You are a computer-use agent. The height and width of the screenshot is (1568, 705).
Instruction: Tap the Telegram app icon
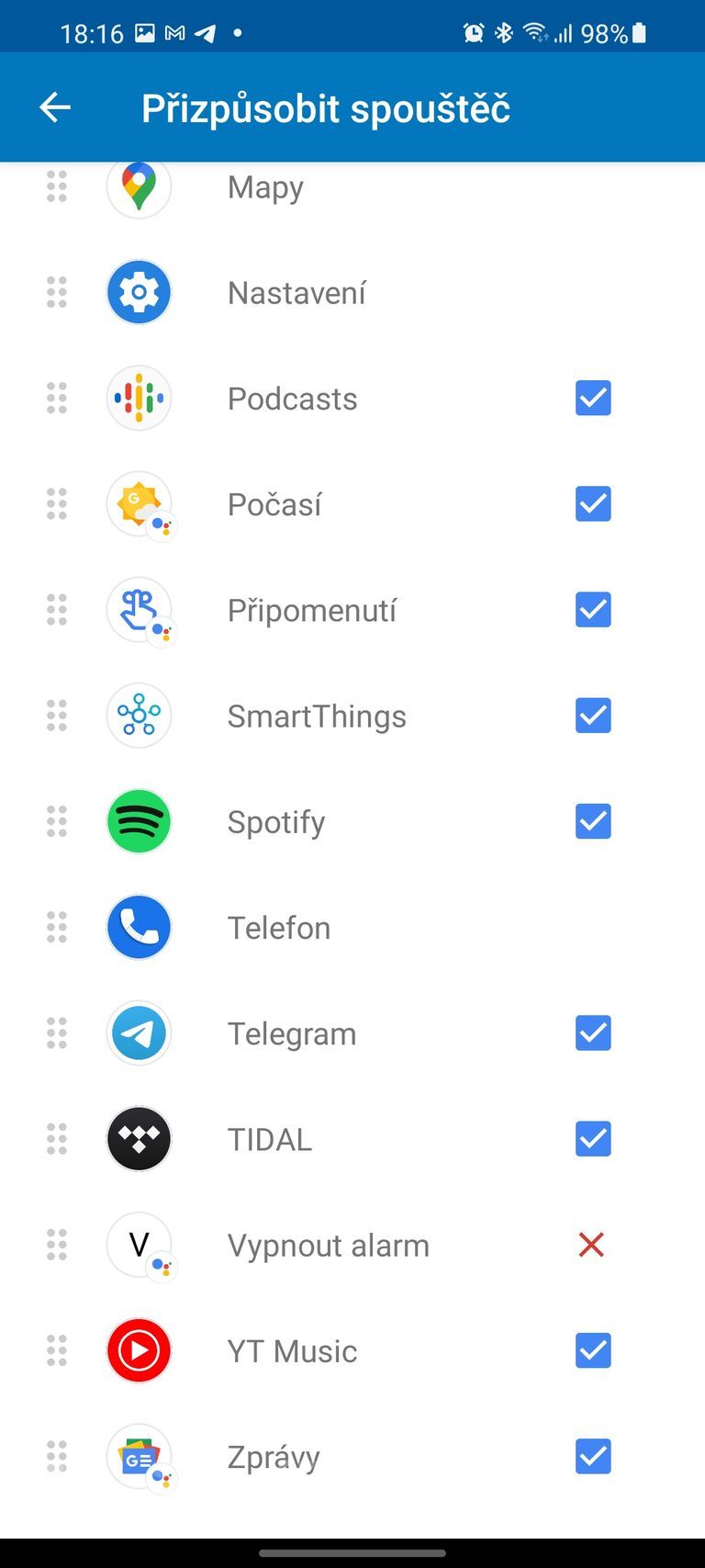tap(139, 1032)
